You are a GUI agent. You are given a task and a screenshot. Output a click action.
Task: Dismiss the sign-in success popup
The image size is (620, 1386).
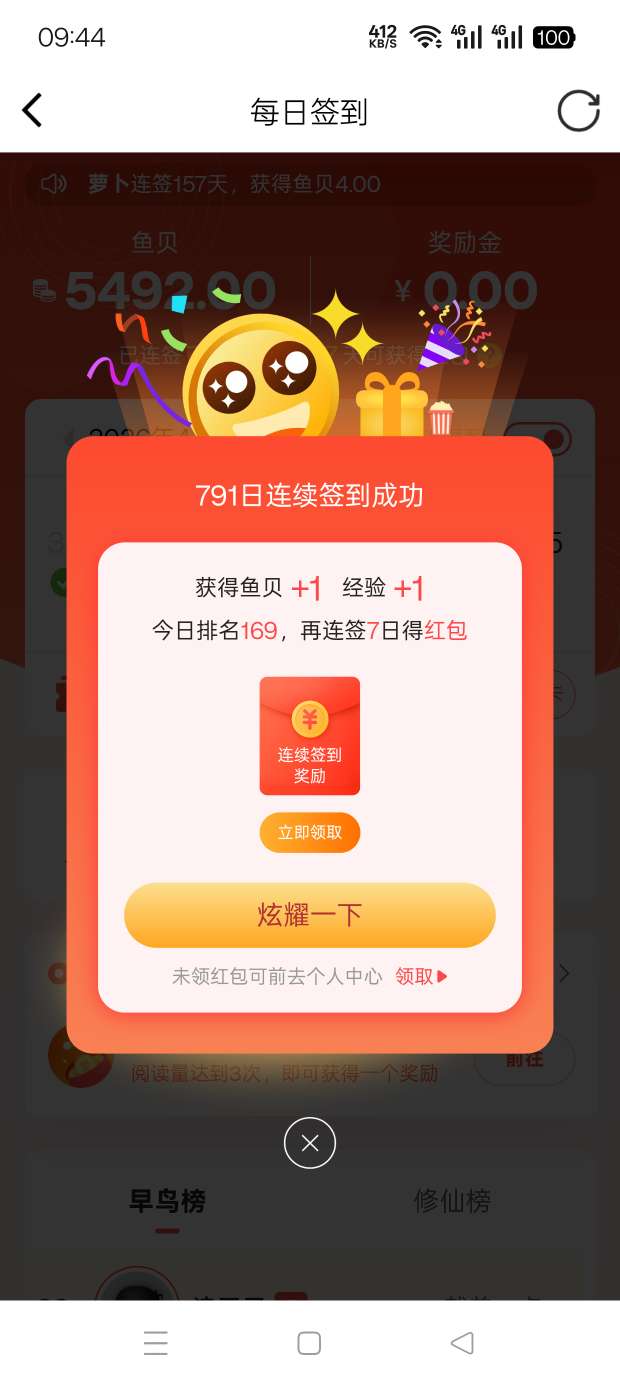pyautogui.click(x=310, y=1143)
